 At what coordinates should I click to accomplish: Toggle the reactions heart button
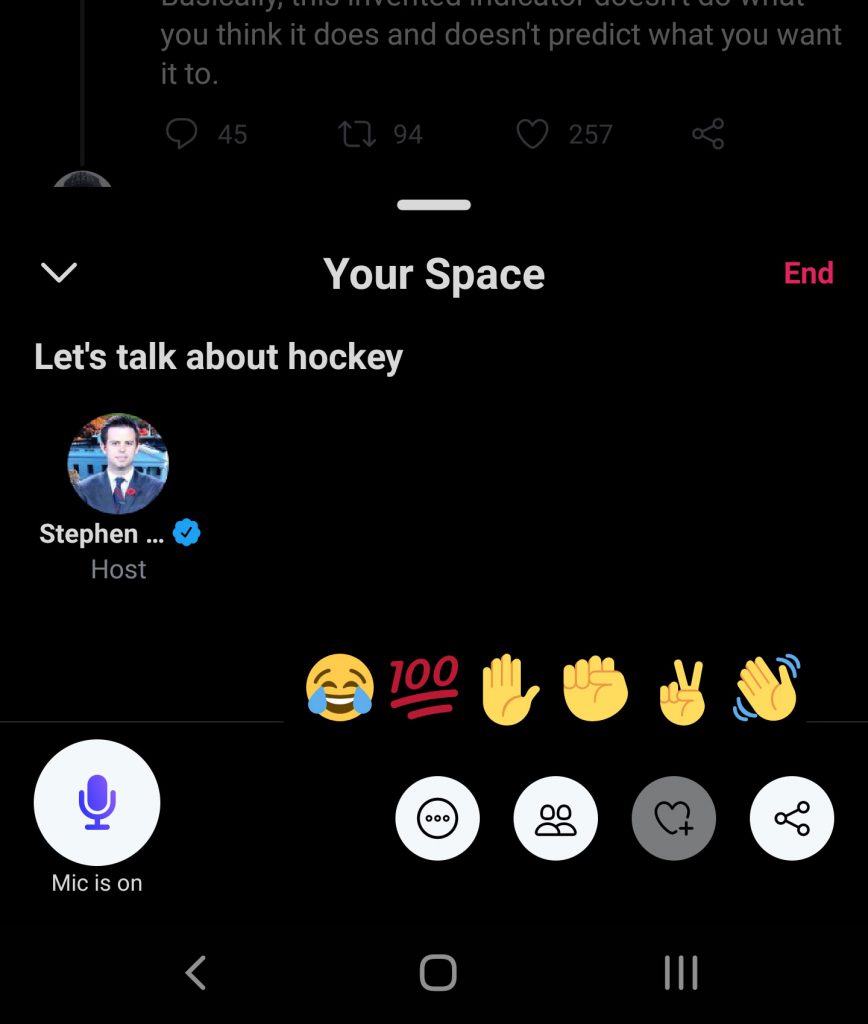(x=673, y=819)
